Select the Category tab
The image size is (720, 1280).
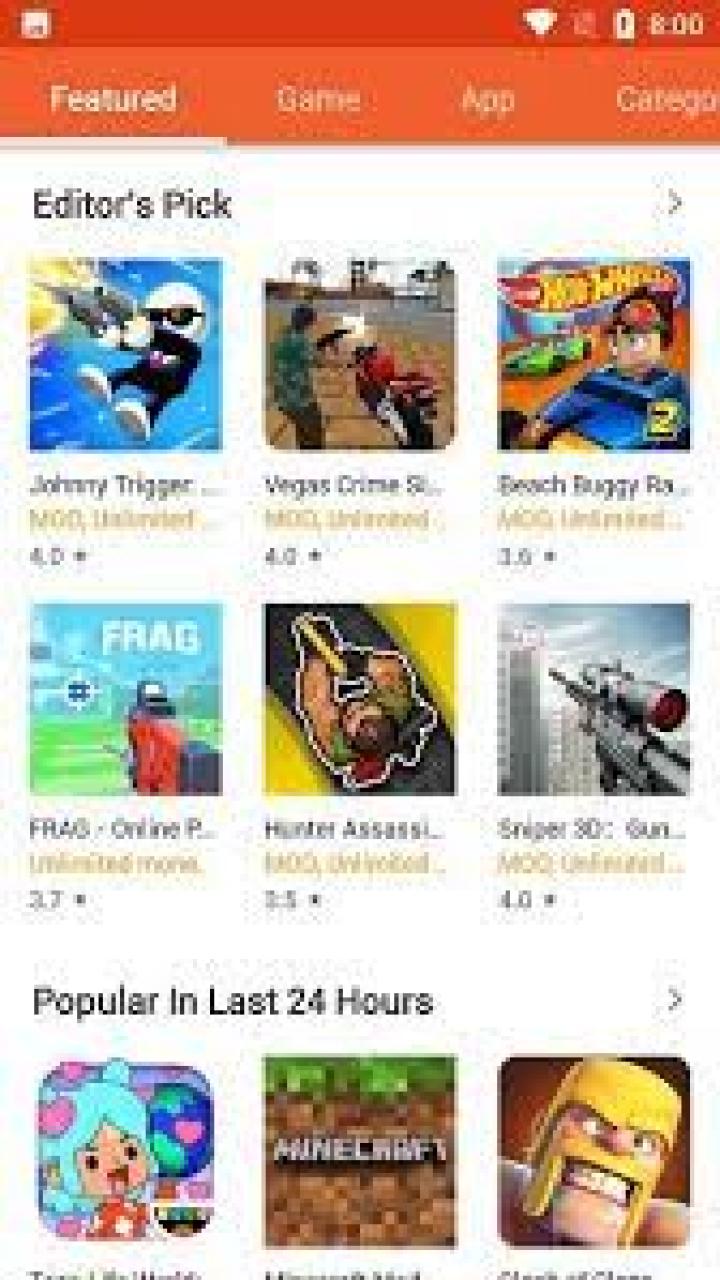666,99
